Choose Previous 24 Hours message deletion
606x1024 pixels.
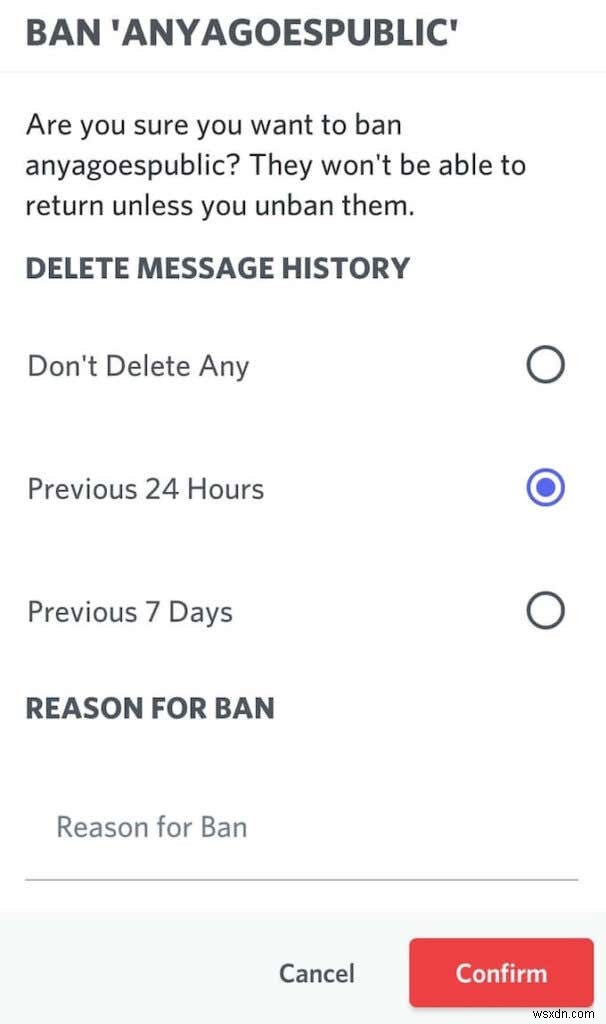pyautogui.click(x=545, y=489)
